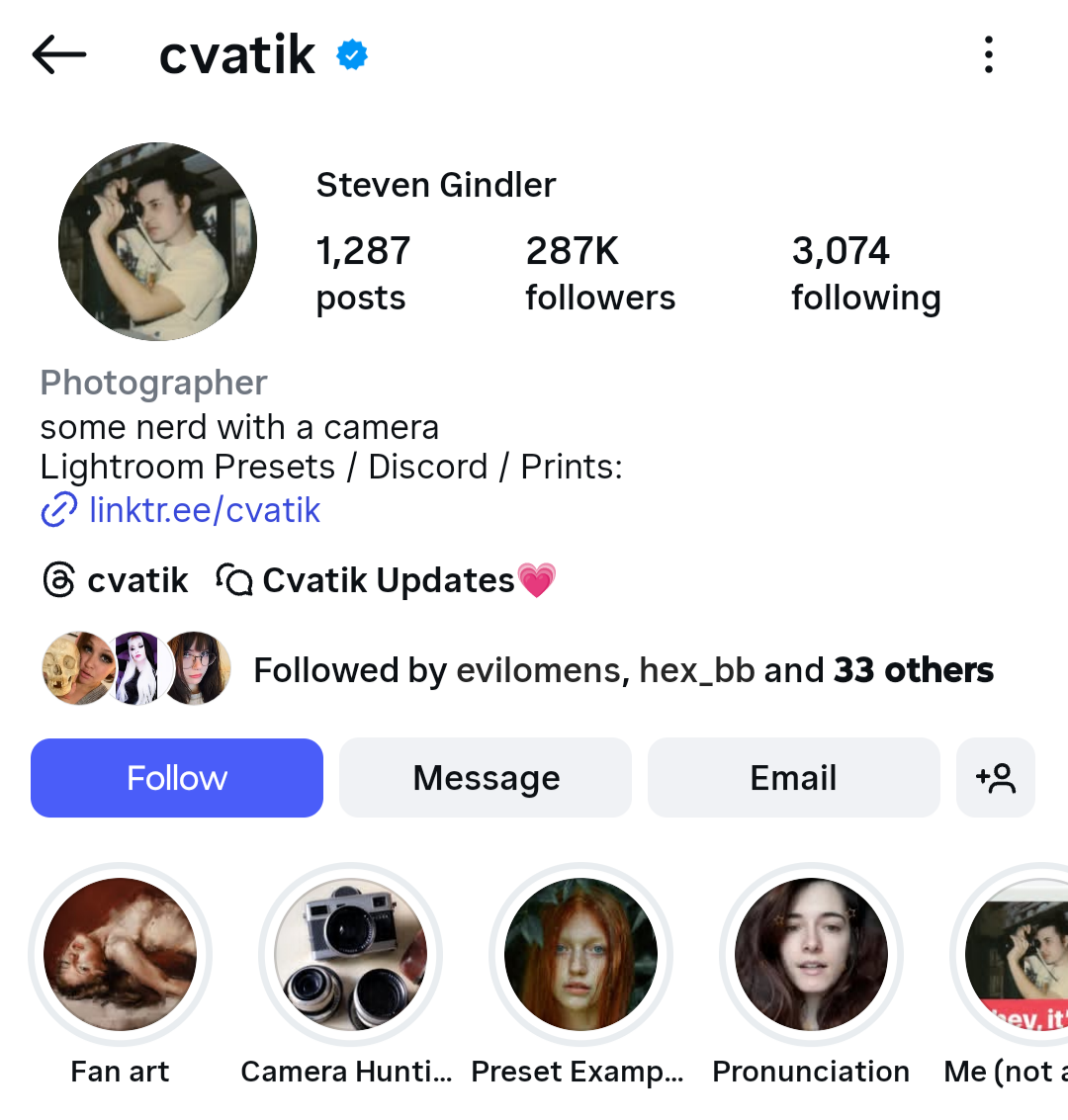Viewport: 1068px width, 1120px height.
Task: Open the Camera Hunting highlight
Action: click(x=350, y=955)
